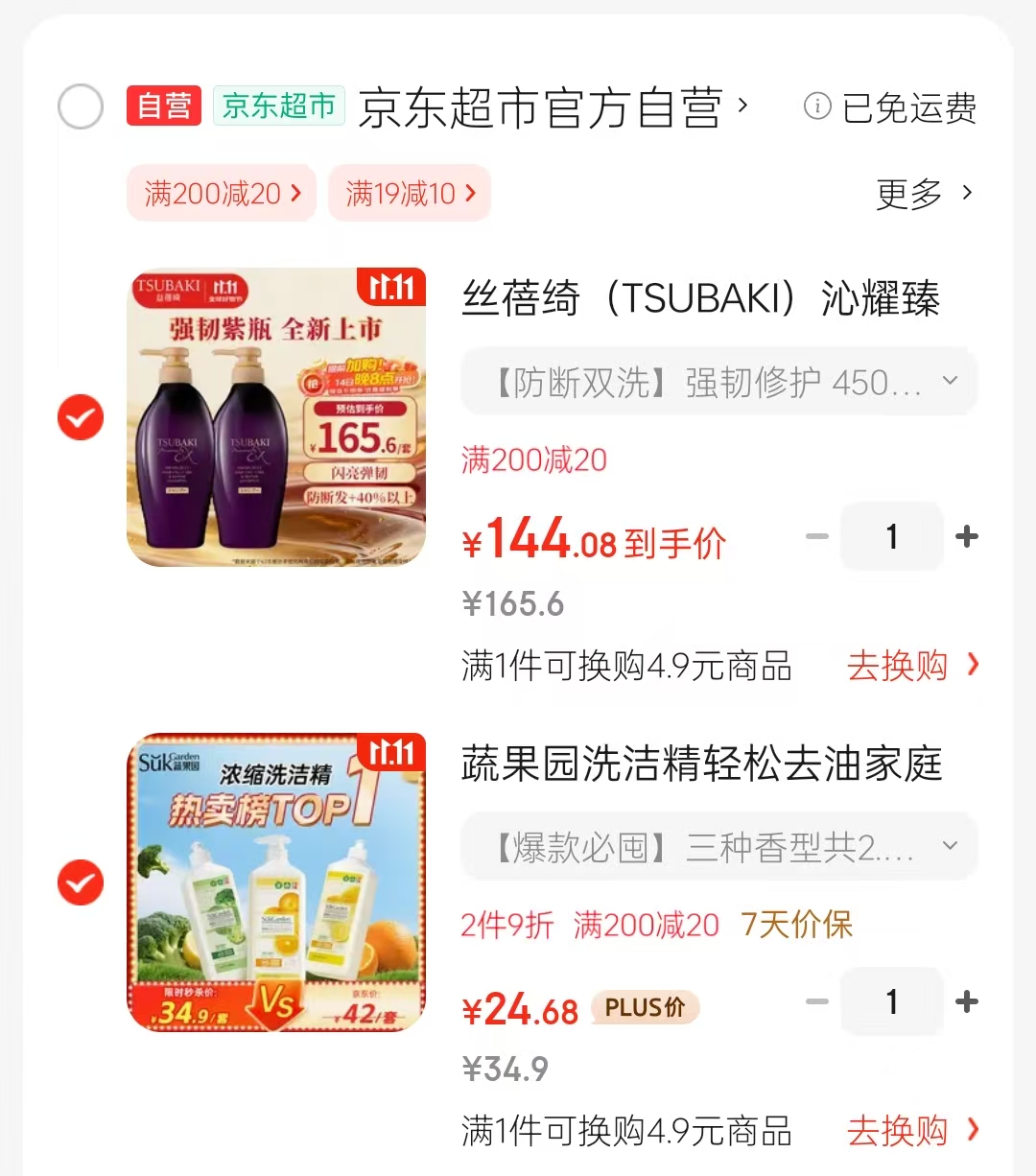Tap 去换购 under TSUBAKI shampoo
Screen dimensions: 1036x1176
tap(911, 665)
